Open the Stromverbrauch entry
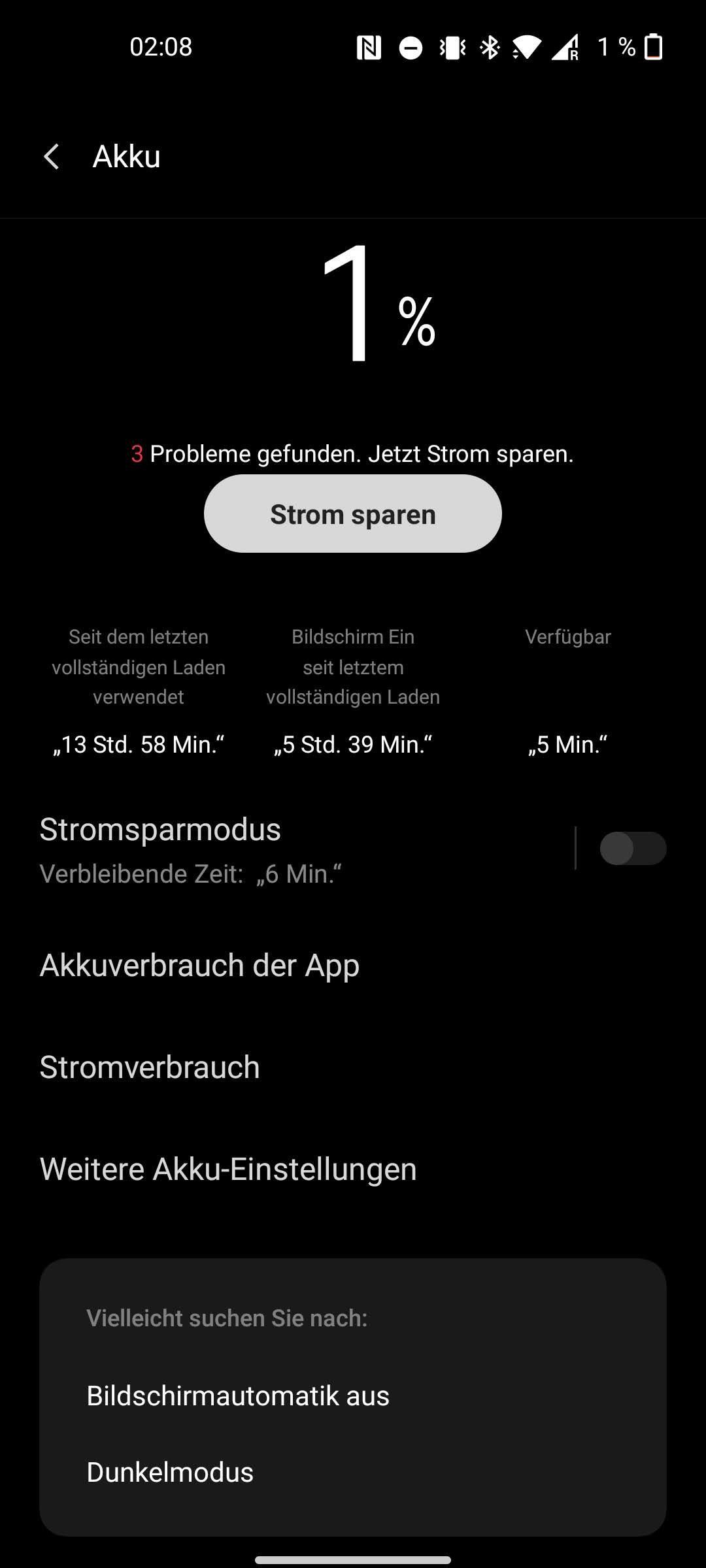 coord(353,1067)
